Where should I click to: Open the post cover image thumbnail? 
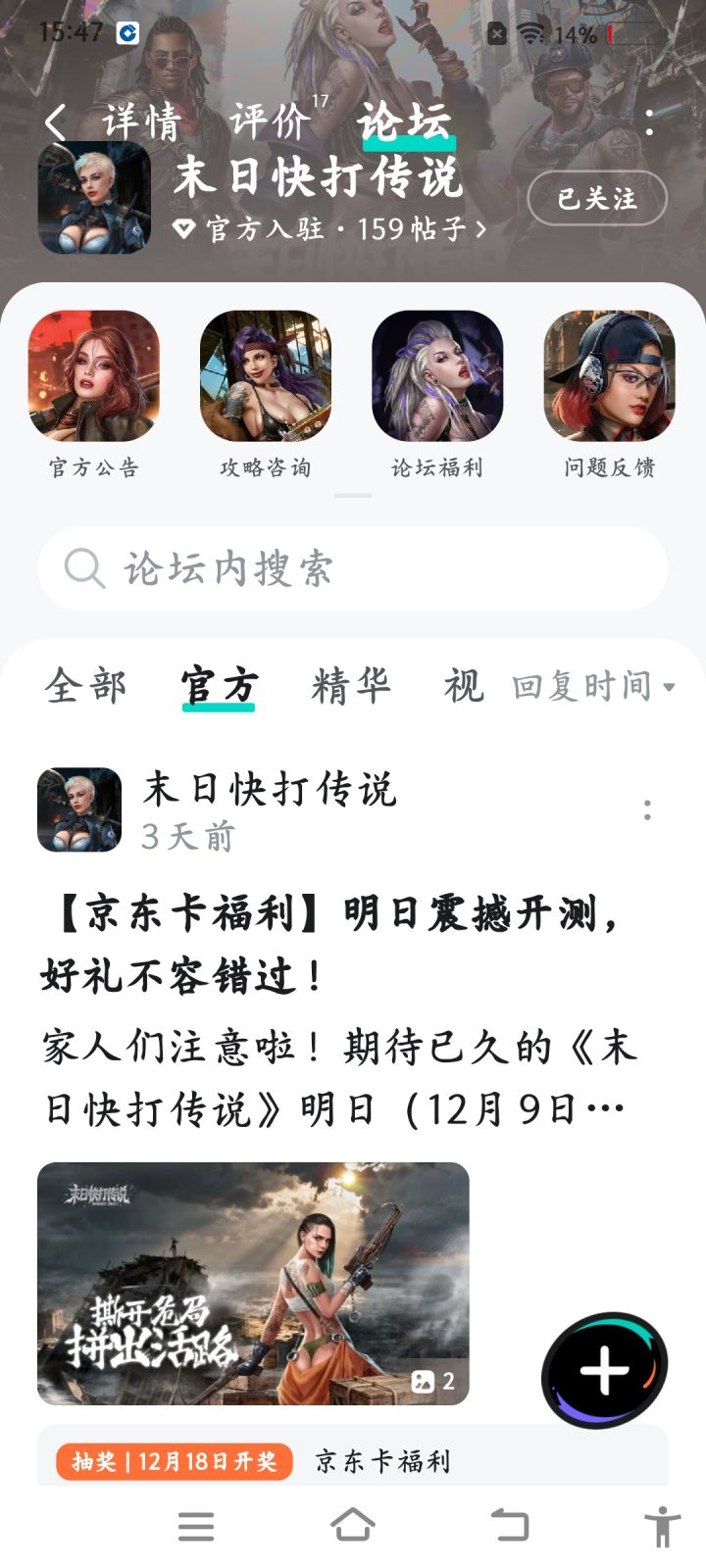click(x=253, y=1284)
